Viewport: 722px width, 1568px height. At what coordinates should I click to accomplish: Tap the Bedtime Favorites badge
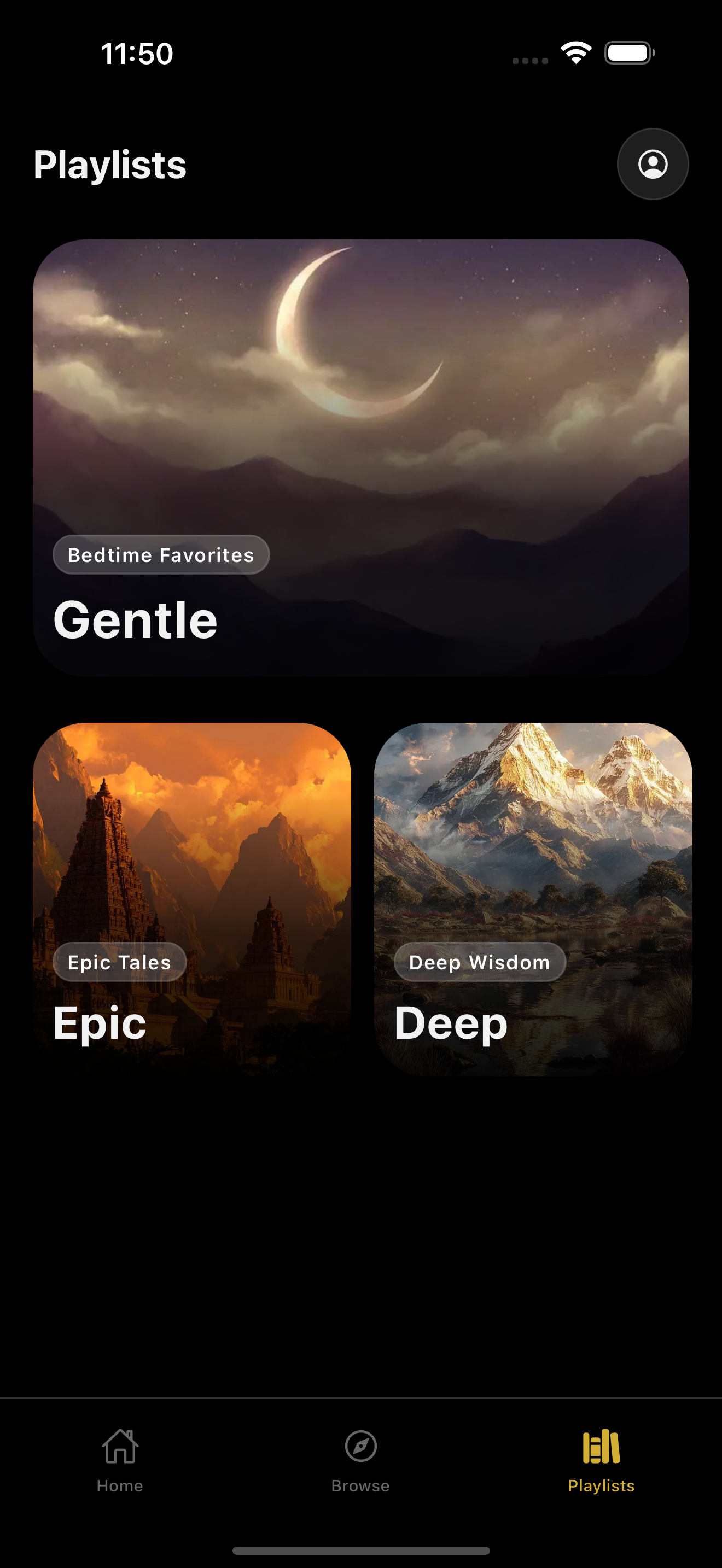pos(161,554)
